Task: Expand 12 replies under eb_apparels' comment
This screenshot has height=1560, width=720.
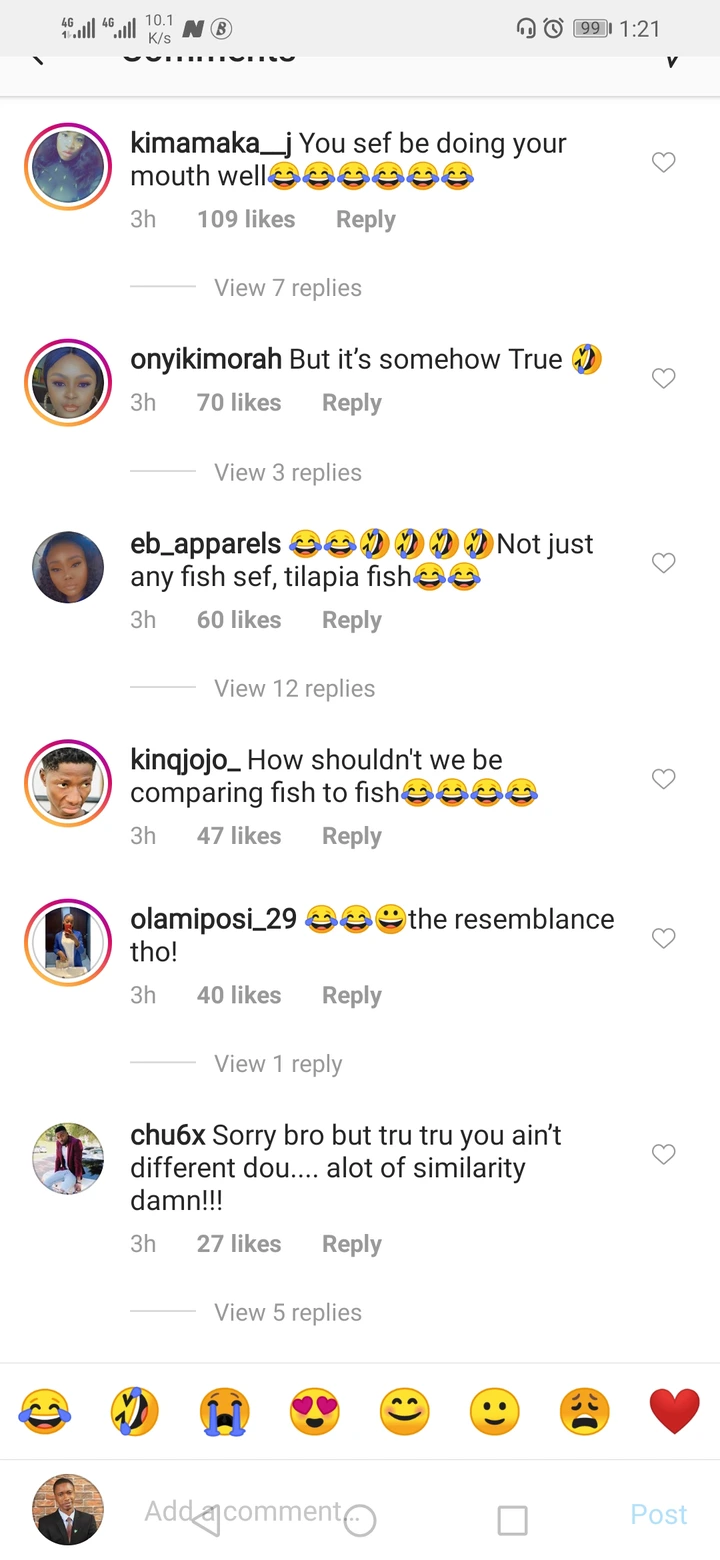Action: [x=294, y=689]
